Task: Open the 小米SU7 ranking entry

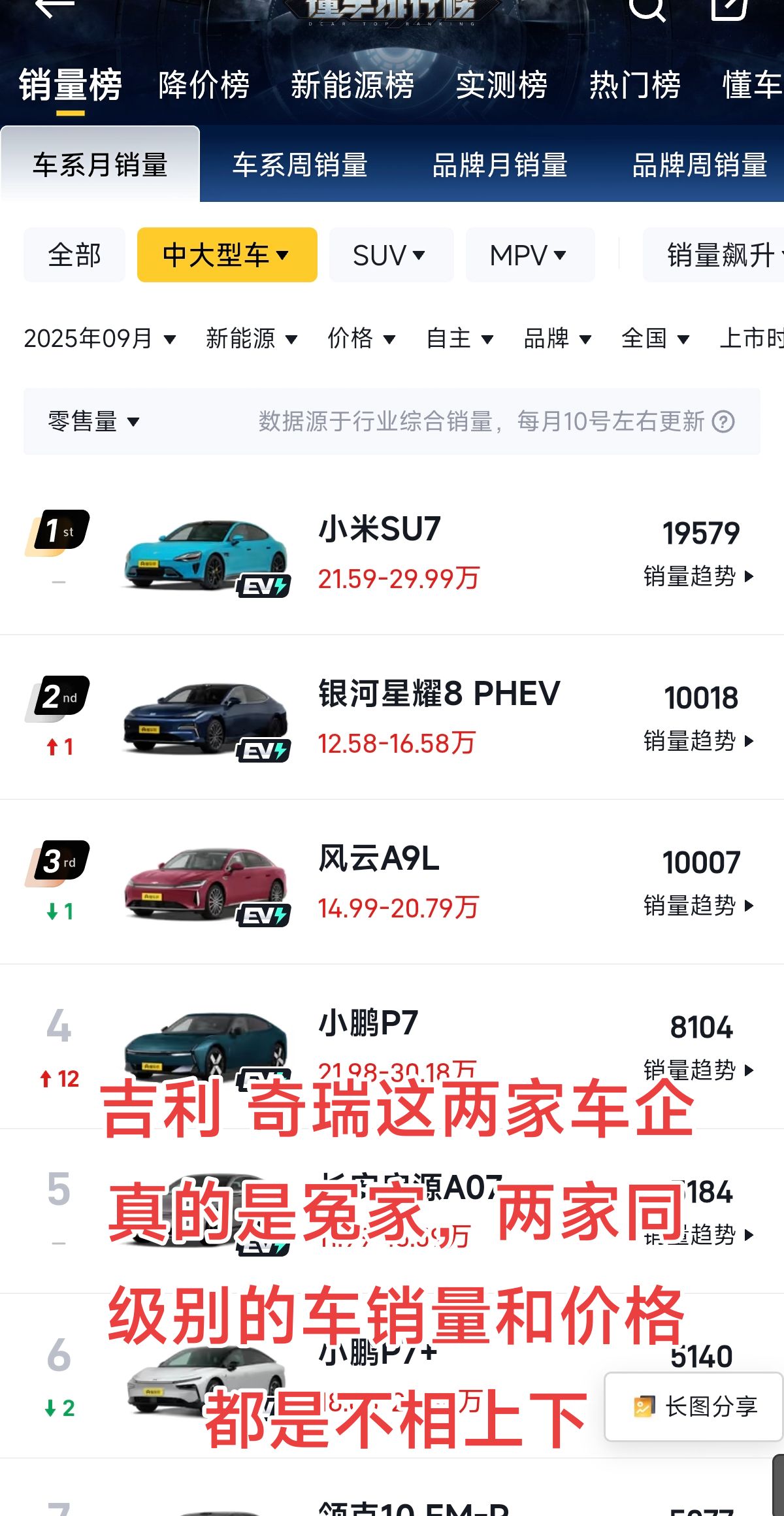Action: pyautogui.click(x=379, y=552)
